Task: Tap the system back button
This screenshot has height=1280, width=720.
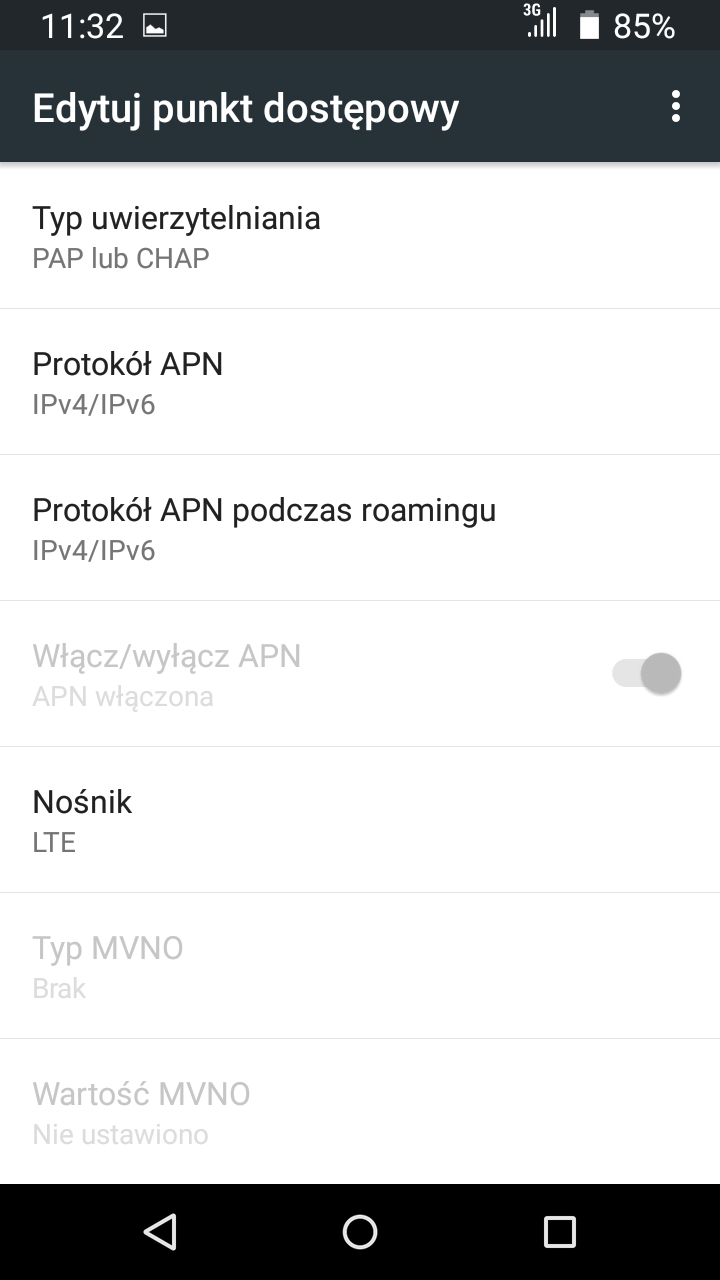Action: point(160,1231)
